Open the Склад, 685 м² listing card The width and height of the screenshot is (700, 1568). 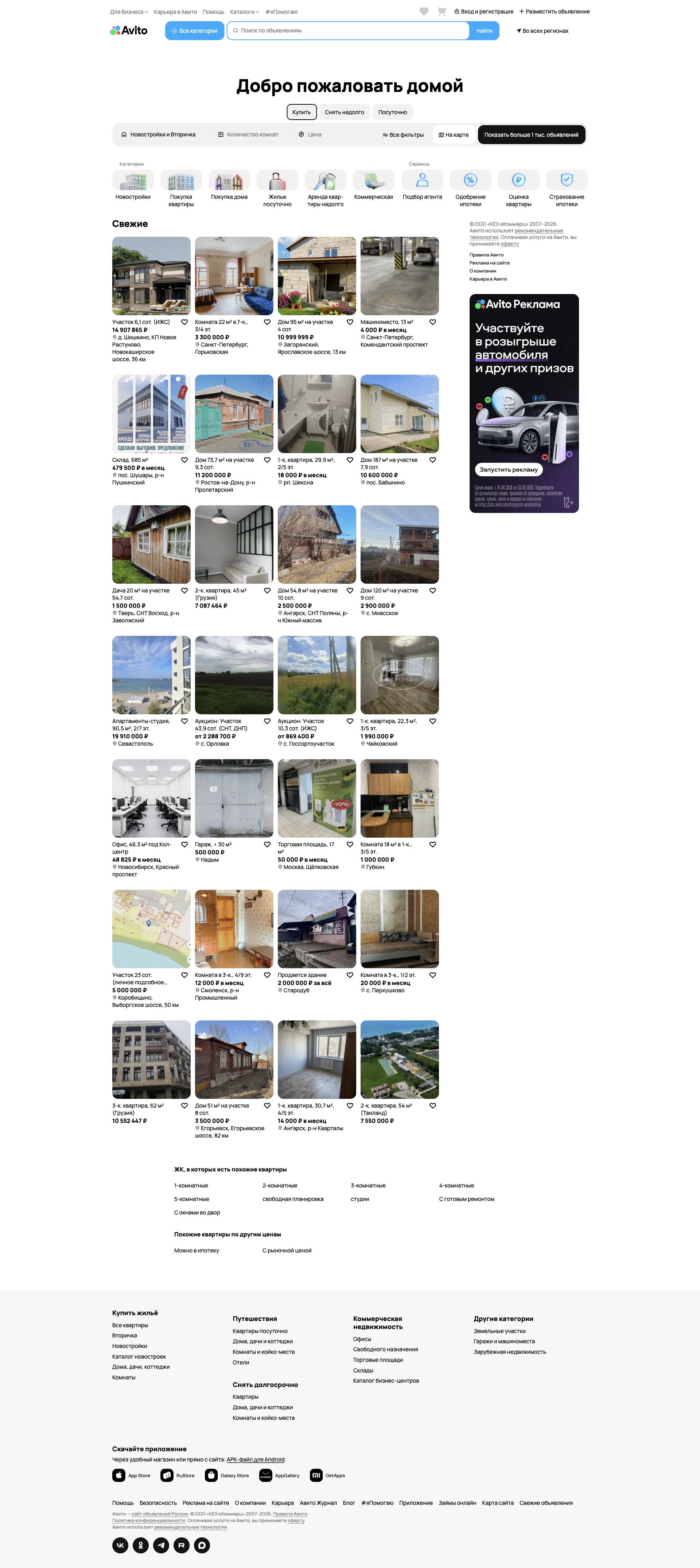pyautogui.click(x=151, y=414)
